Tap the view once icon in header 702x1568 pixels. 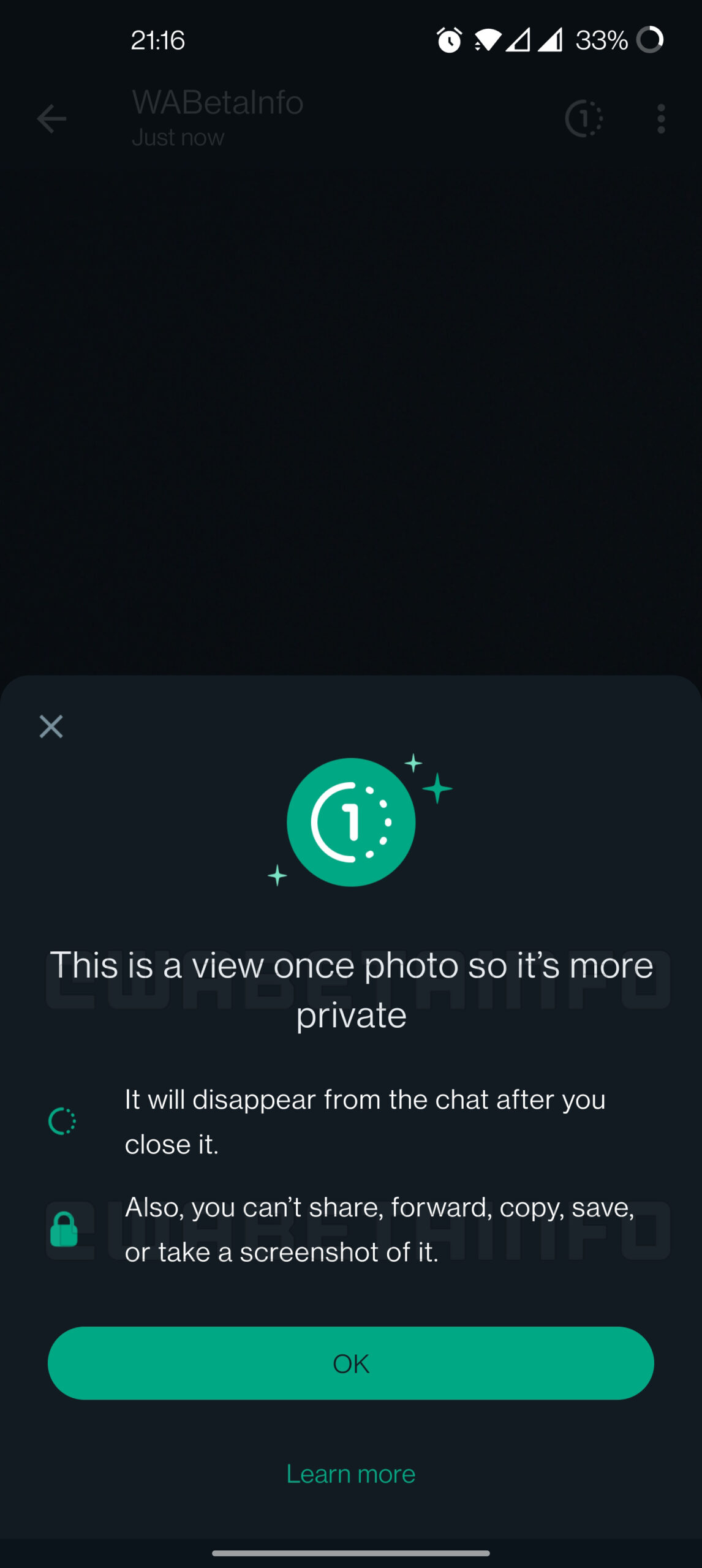(583, 119)
